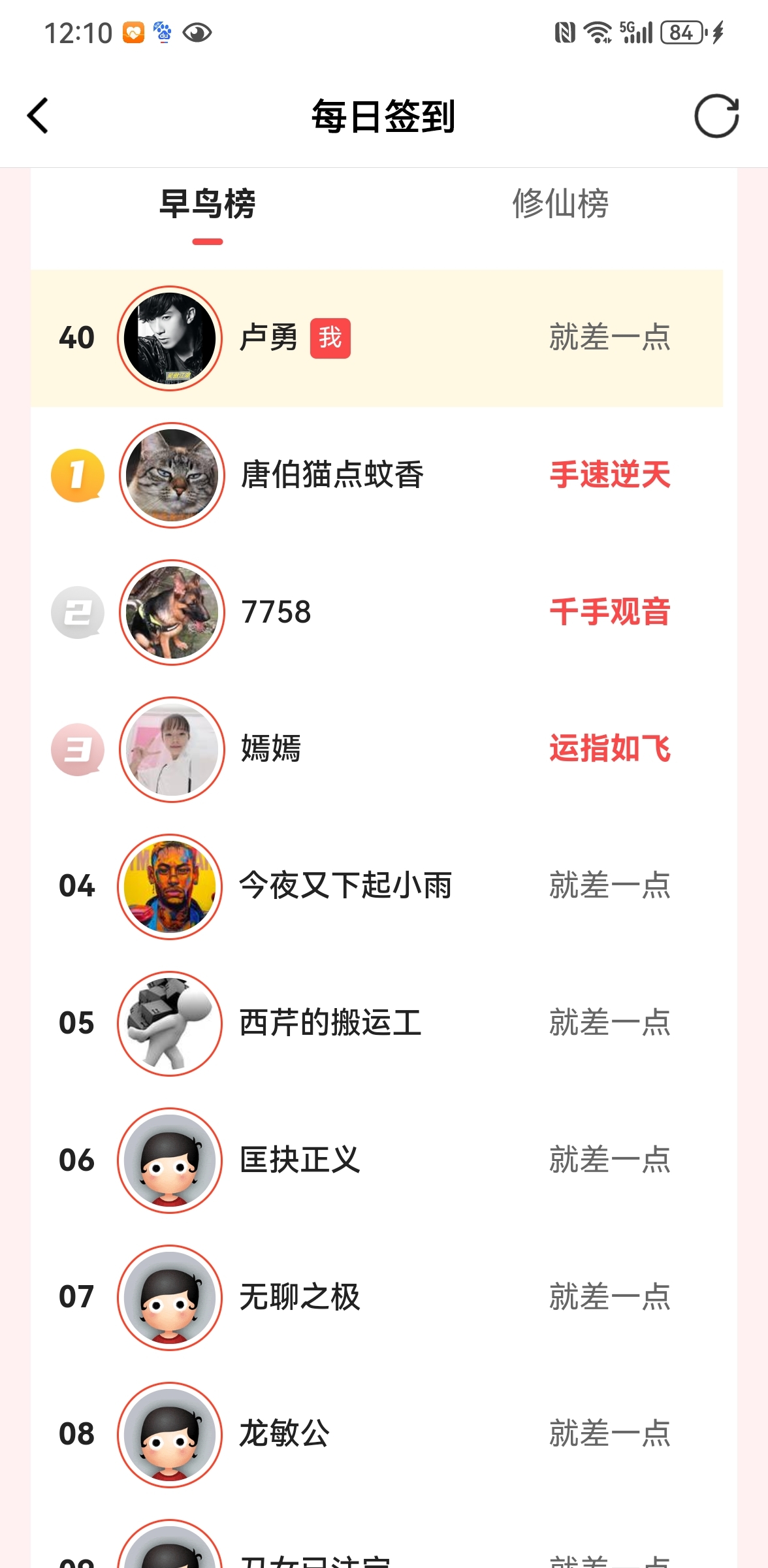Open 嫣嫣's ranking entry
768x1568 pixels.
376,749
